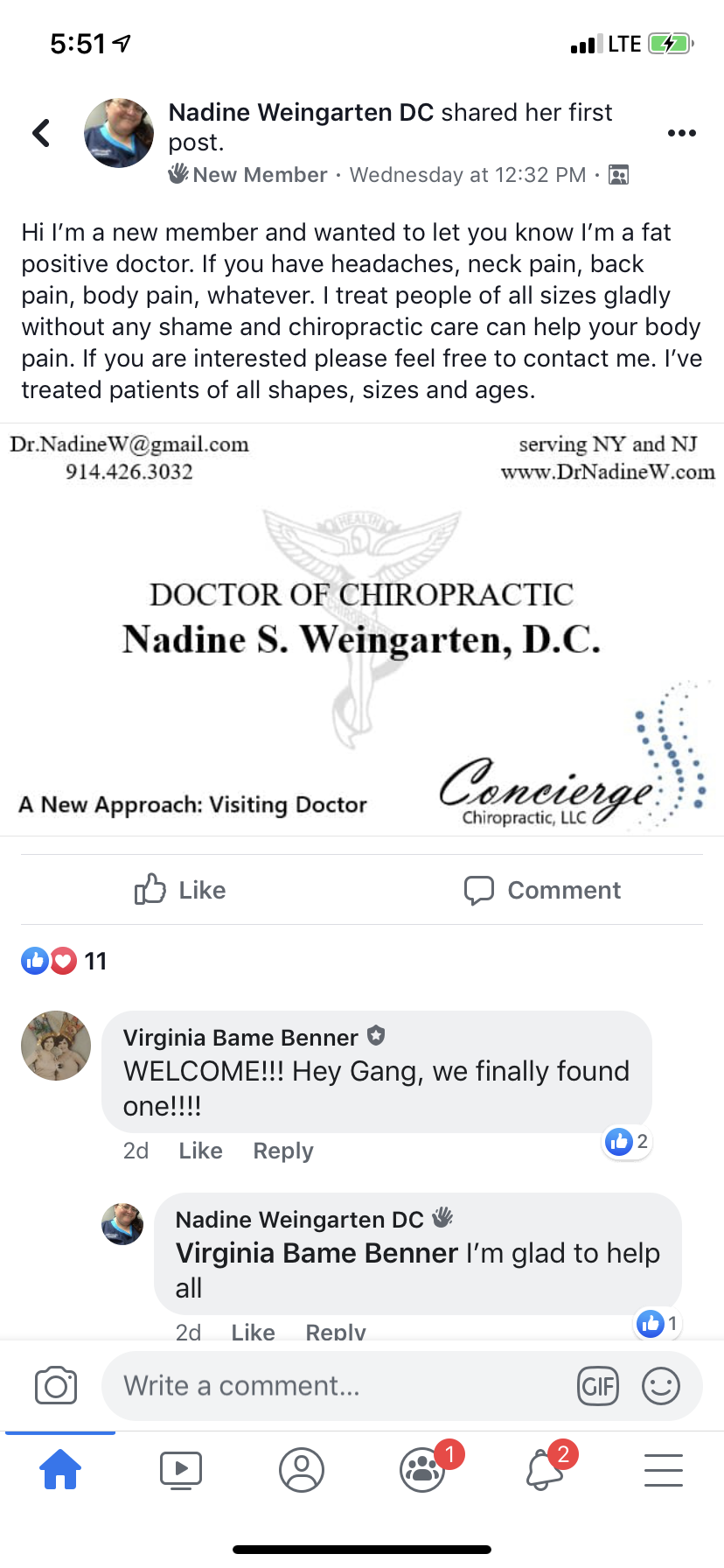Image resolution: width=724 pixels, height=1568 pixels.
Task: Open Virginia Bame Benner's profile picture
Action: click(x=56, y=1046)
